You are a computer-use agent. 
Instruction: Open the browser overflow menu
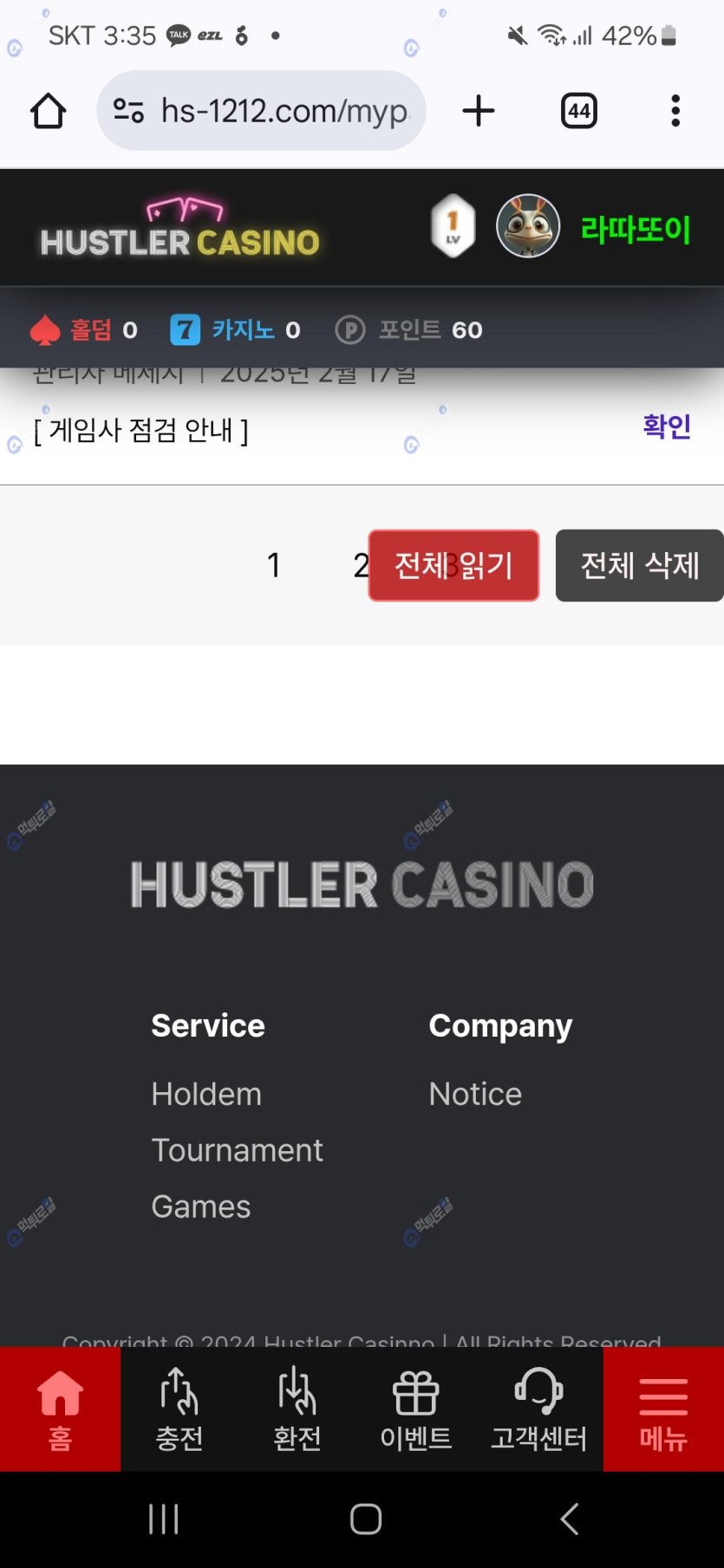coord(675,111)
